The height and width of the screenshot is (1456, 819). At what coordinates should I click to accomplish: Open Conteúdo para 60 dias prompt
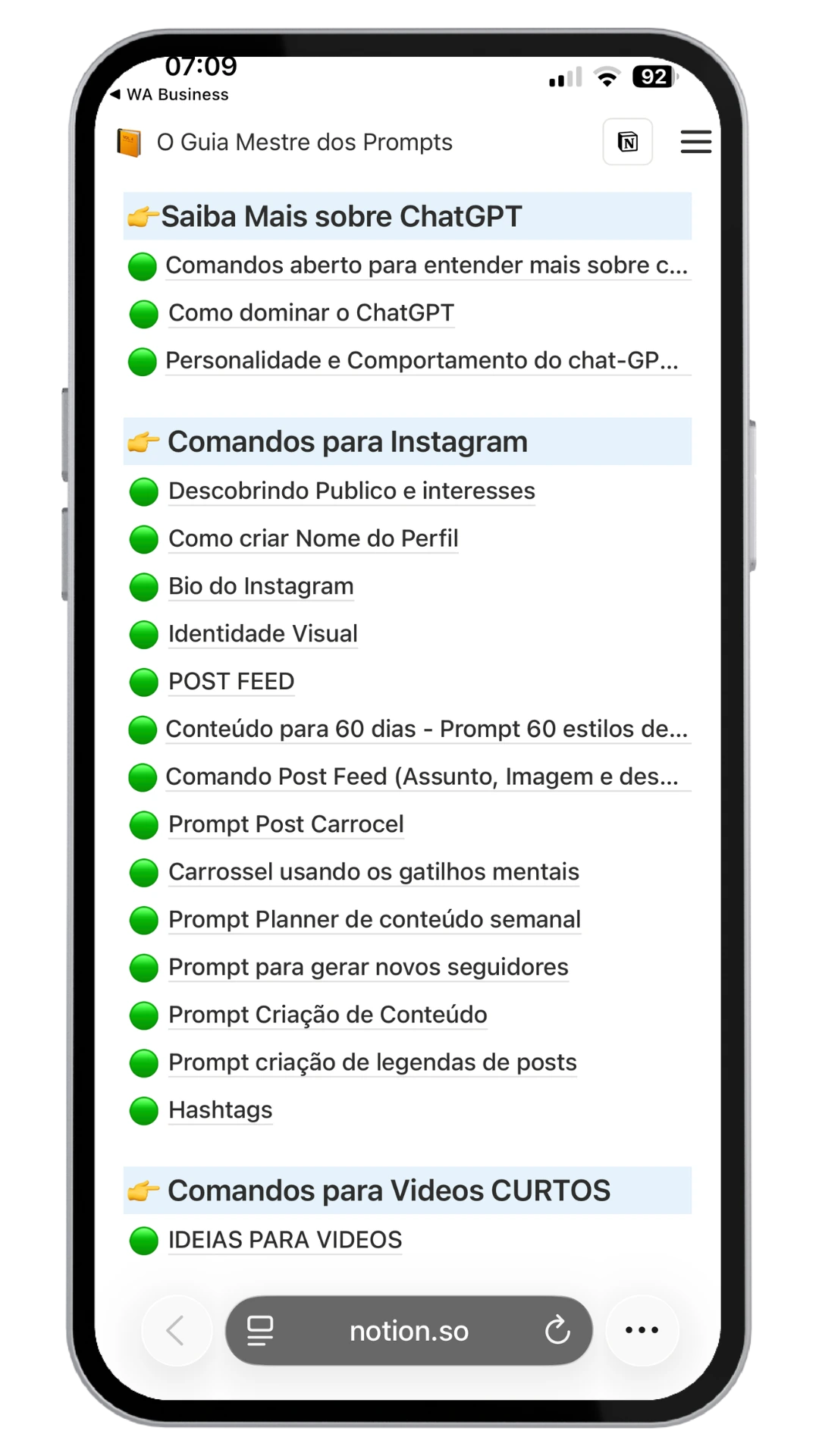426,729
